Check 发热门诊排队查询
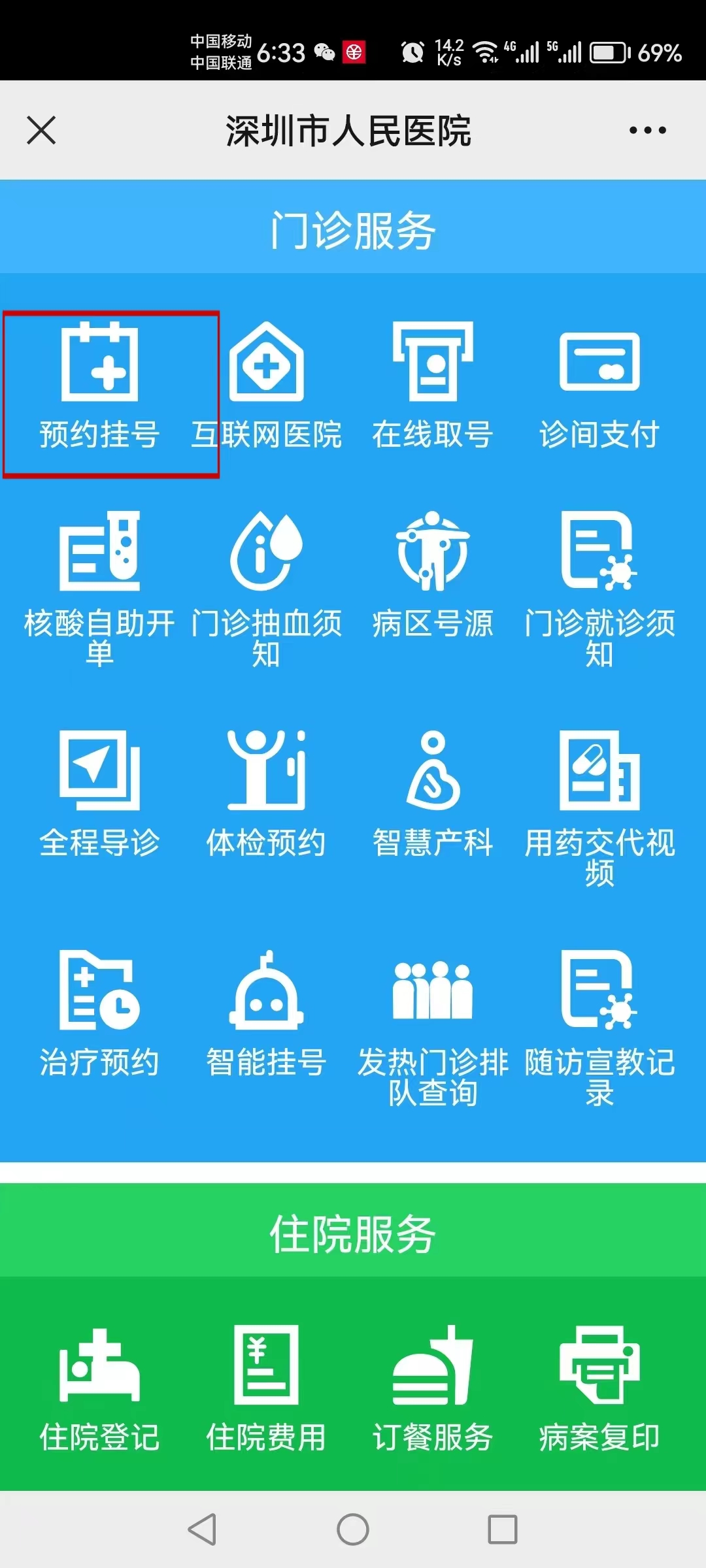Viewport: 706px width, 1568px height. click(x=432, y=1028)
